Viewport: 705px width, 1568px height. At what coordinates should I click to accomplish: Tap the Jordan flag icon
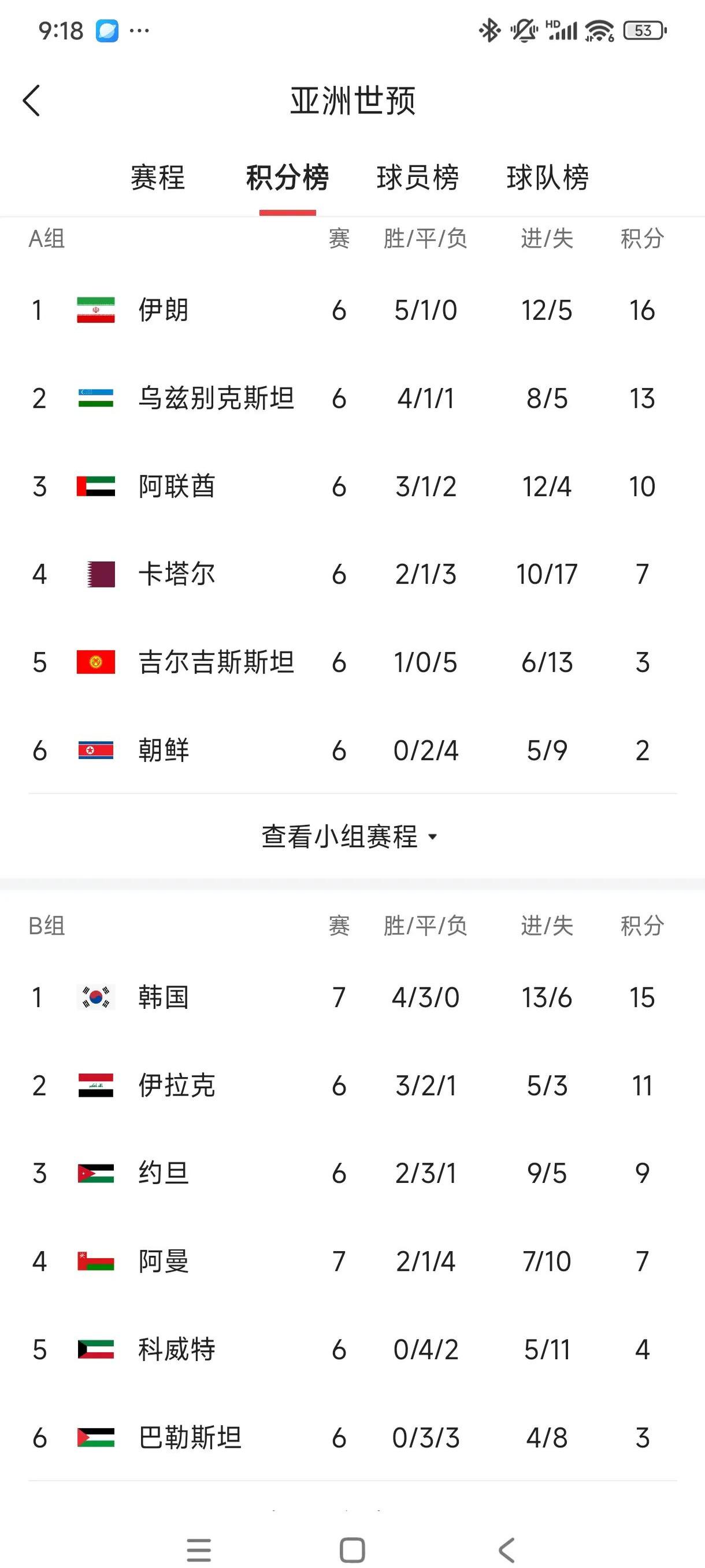pyautogui.click(x=95, y=1173)
